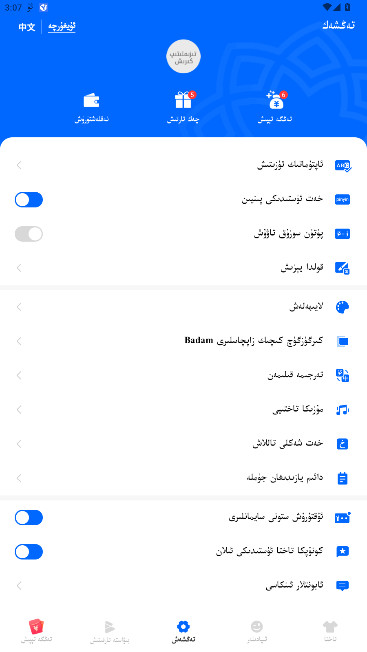Open the Badam row
This screenshot has height=652, width=367.
pos(183,341)
